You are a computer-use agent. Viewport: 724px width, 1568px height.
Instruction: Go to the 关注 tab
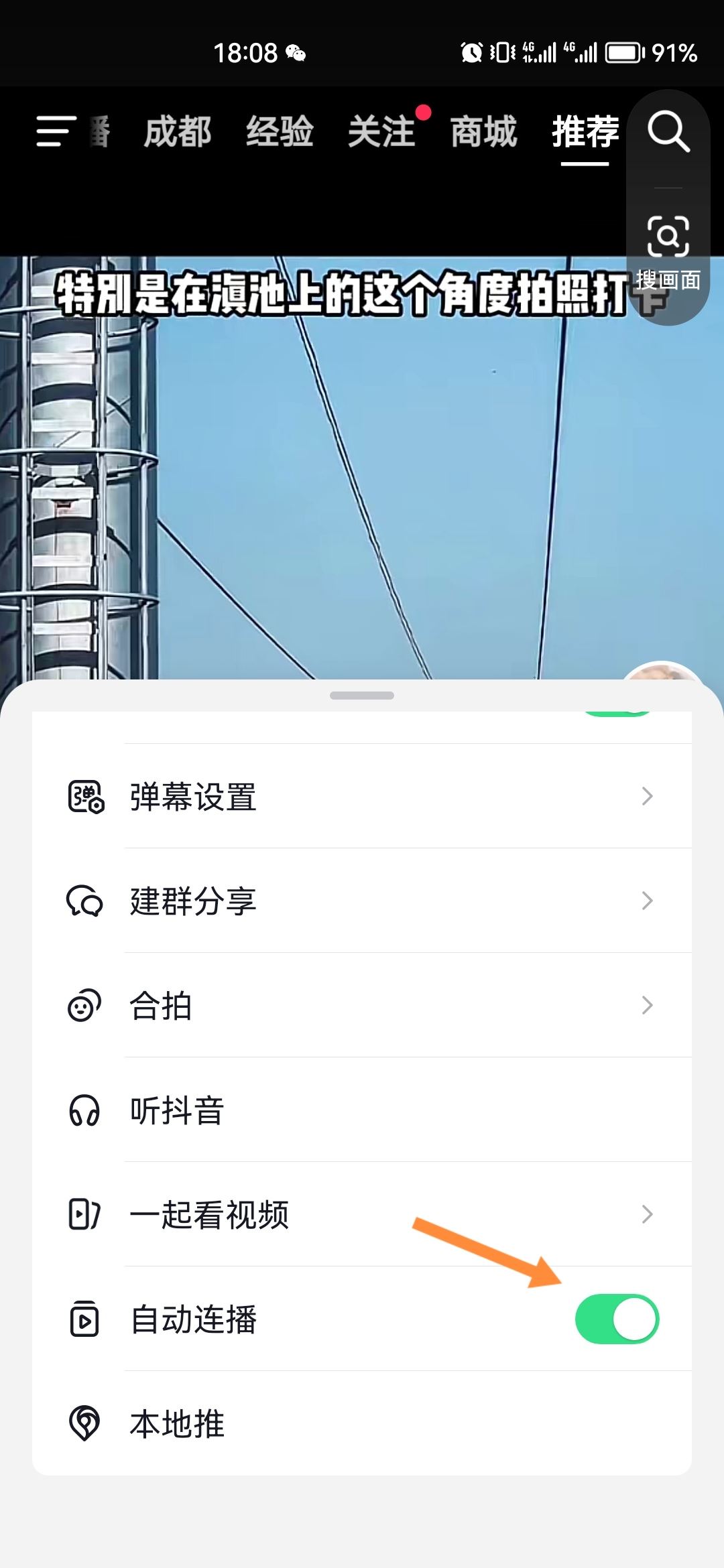click(x=381, y=131)
